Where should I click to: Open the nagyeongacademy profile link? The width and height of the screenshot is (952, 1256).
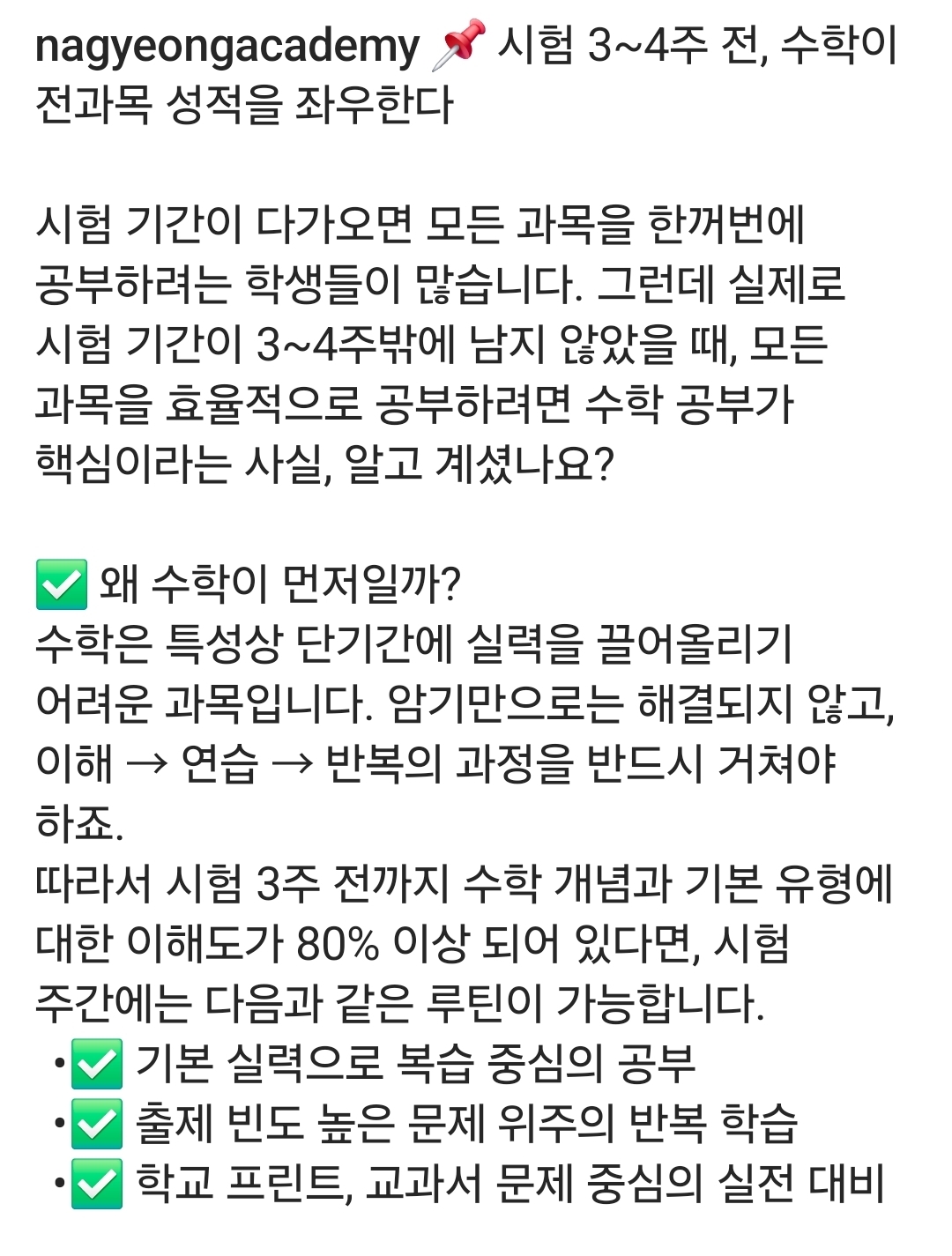pos(227,46)
